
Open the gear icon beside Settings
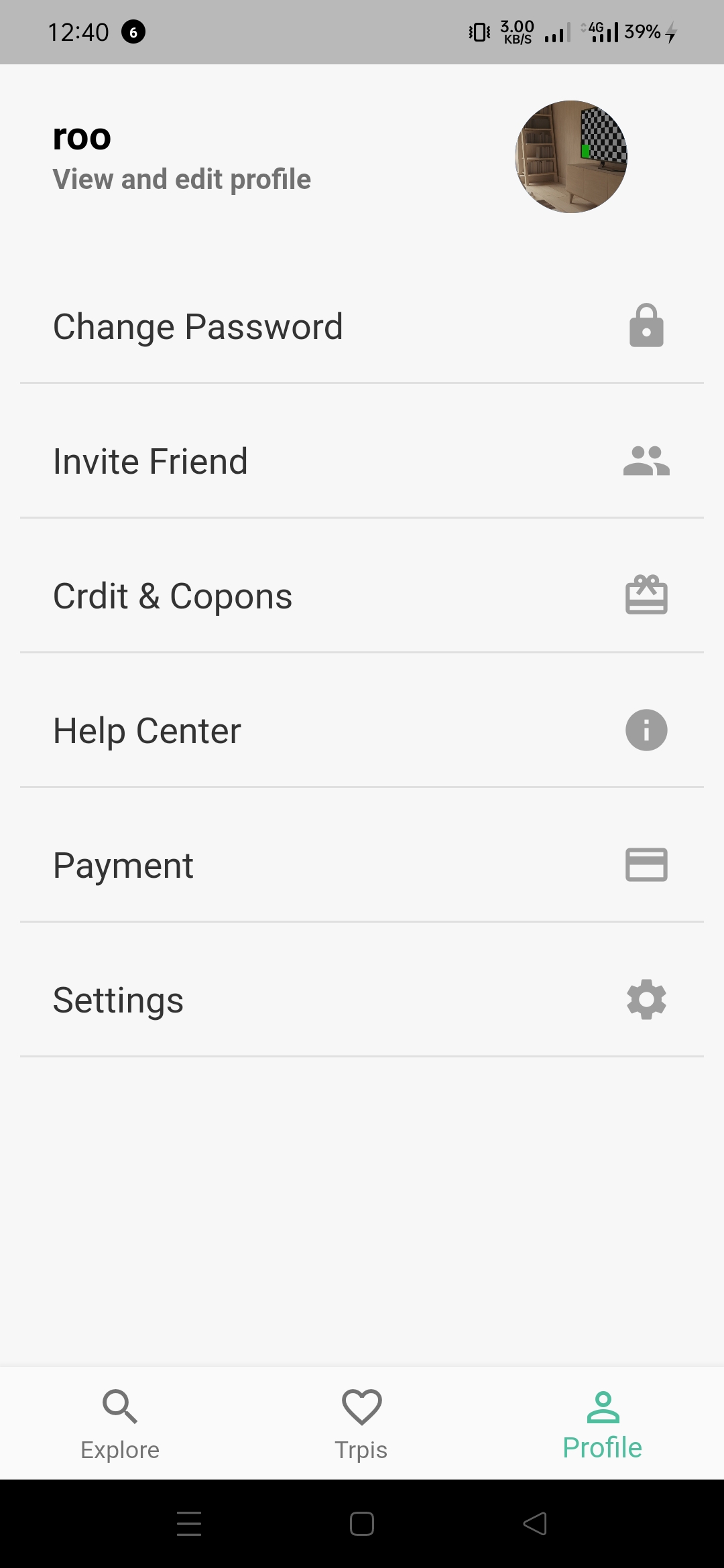coord(646,999)
